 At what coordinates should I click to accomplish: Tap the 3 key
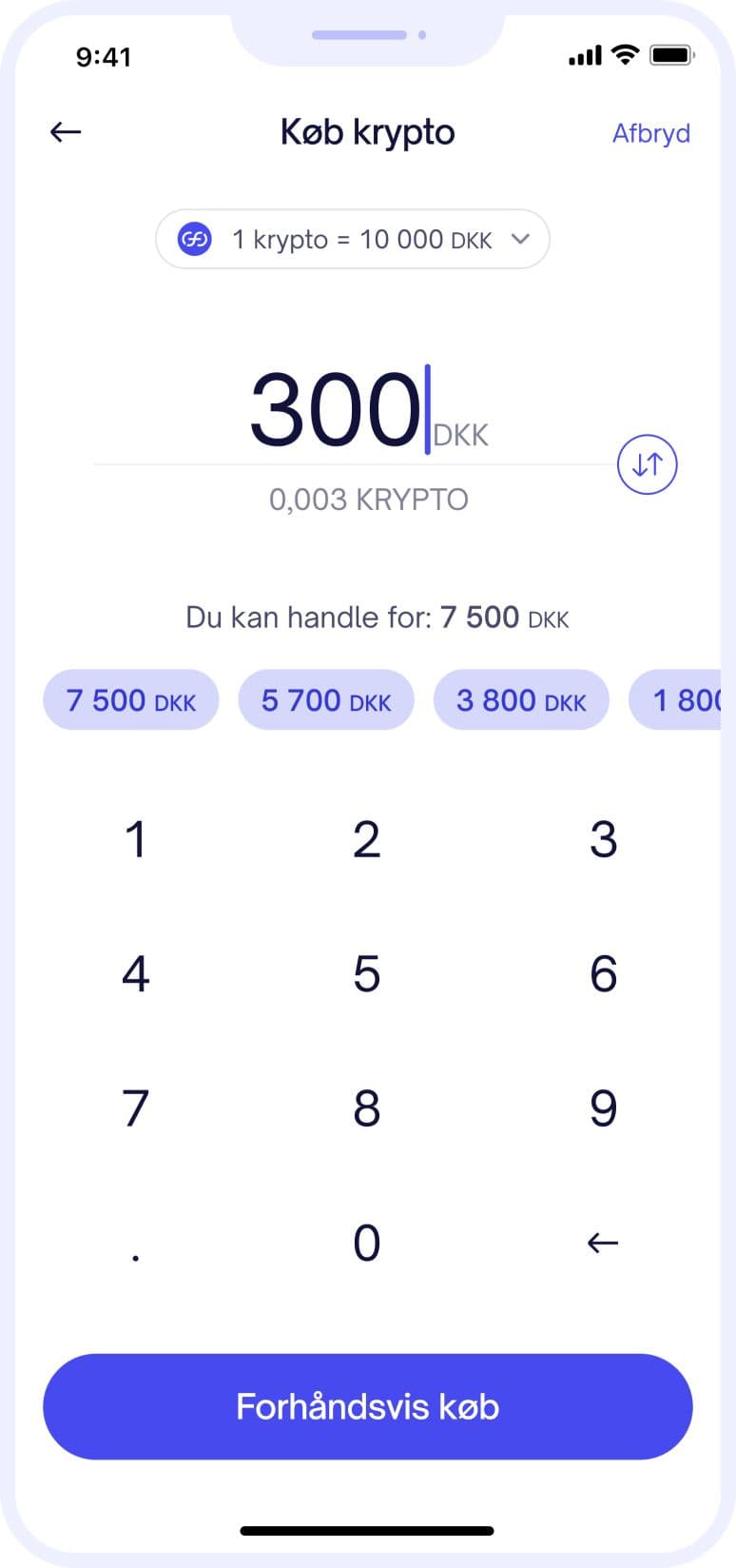[603, 839]
